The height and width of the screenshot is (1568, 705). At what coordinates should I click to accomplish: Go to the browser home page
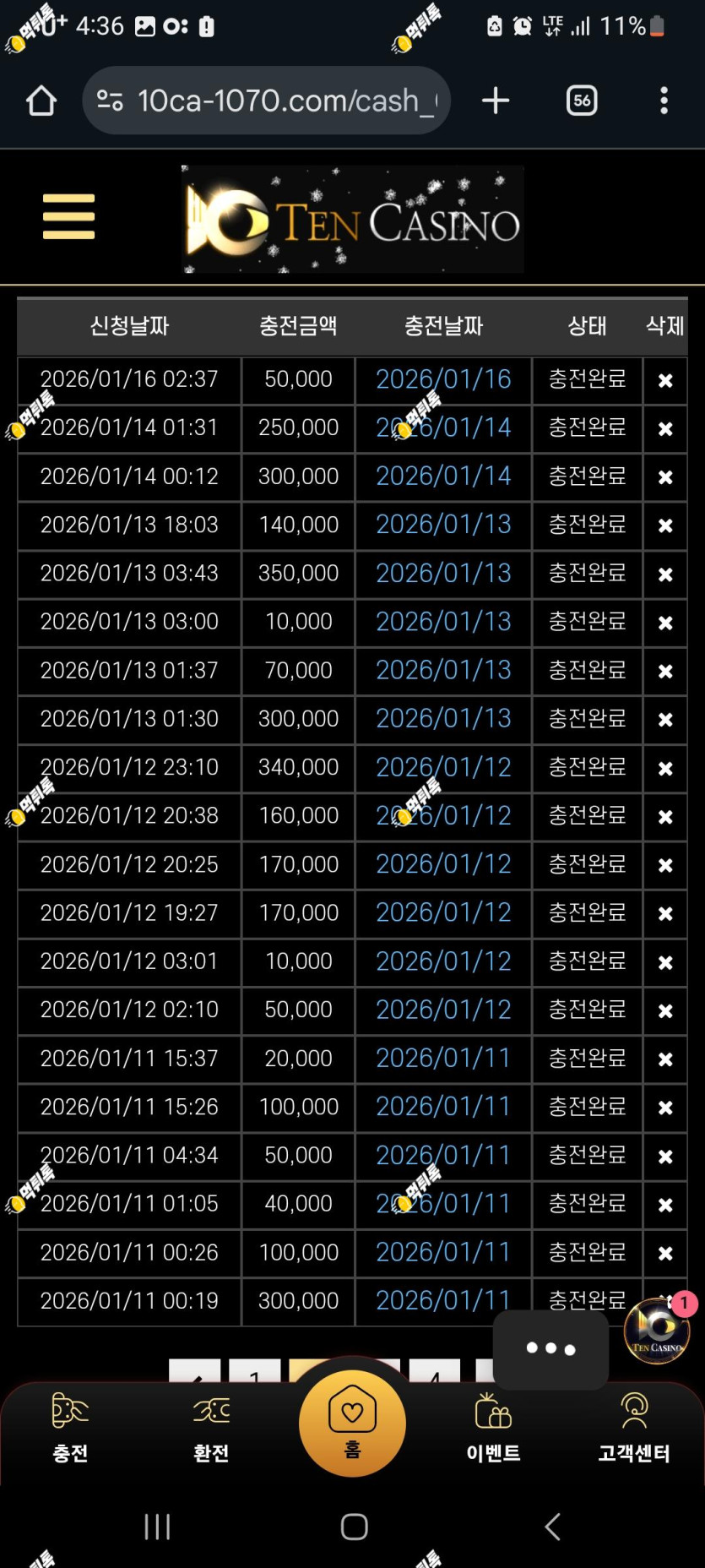41,101
